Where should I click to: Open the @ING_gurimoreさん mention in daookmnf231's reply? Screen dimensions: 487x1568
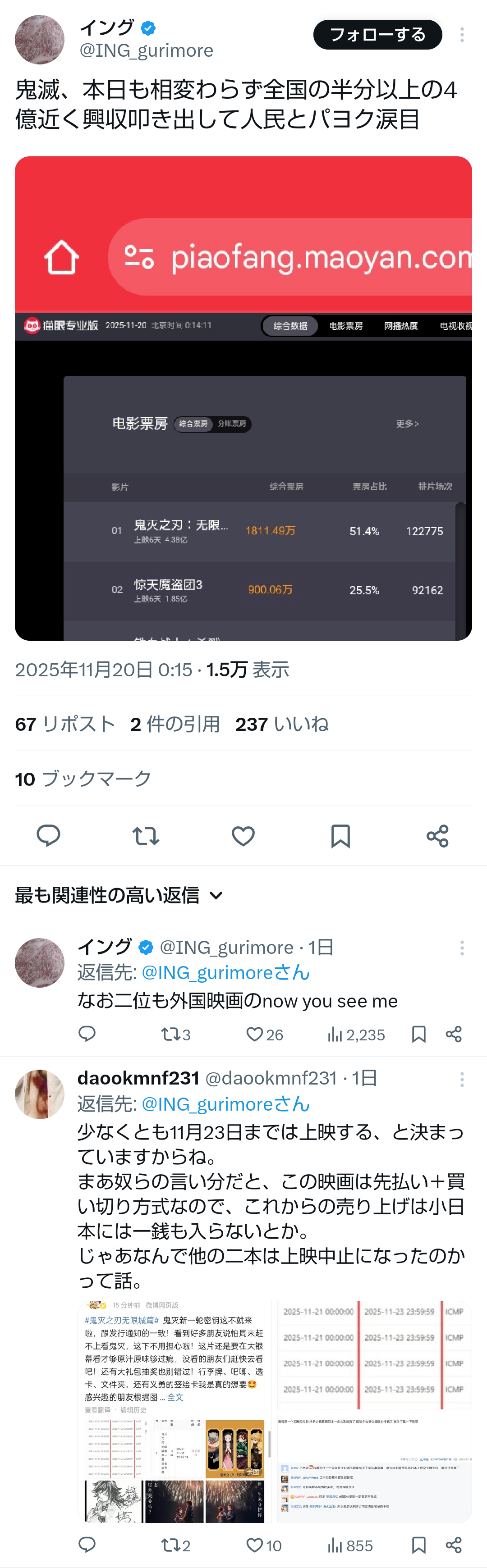pos(225,1103)
